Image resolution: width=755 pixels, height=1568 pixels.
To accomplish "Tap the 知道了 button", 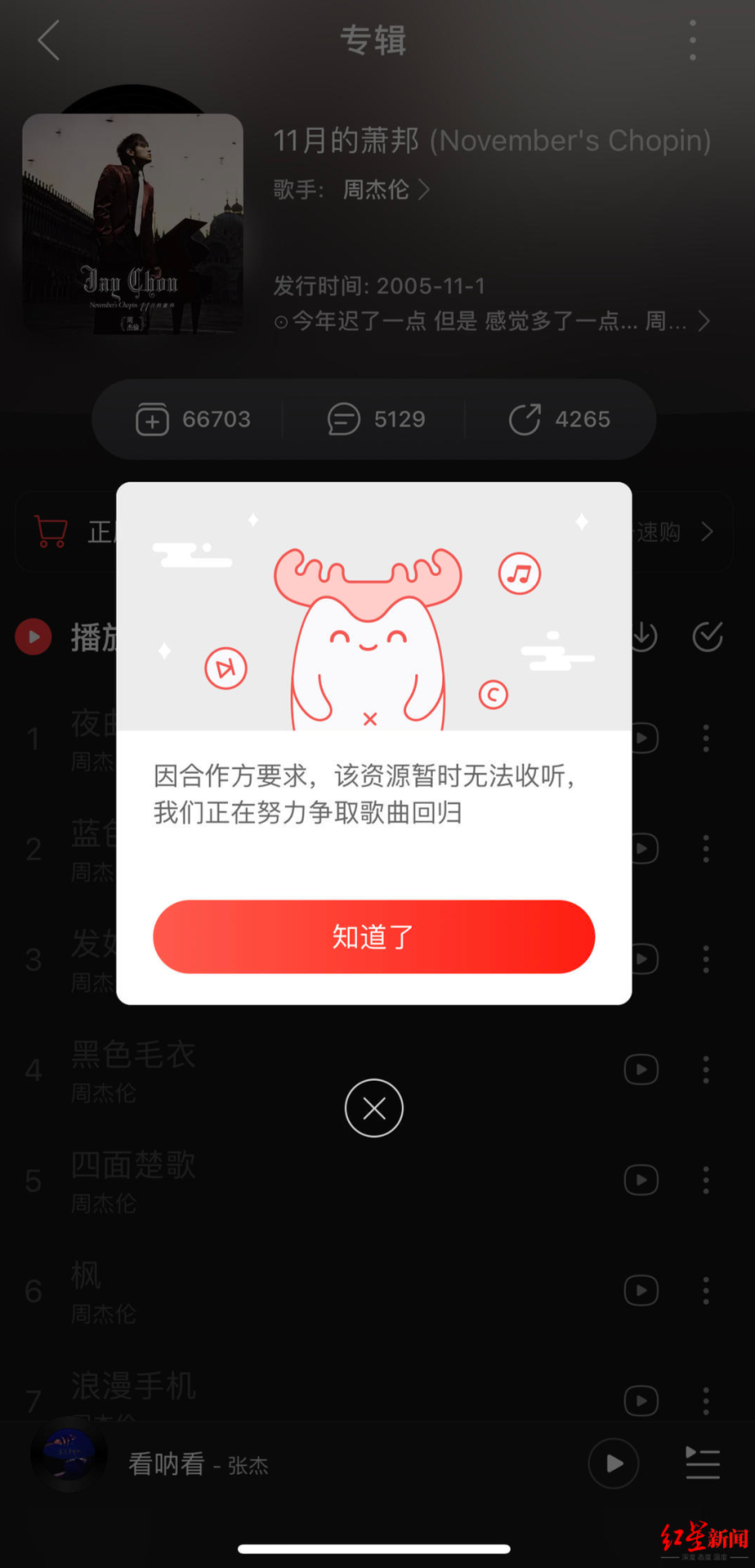I will tap(373, 936).
